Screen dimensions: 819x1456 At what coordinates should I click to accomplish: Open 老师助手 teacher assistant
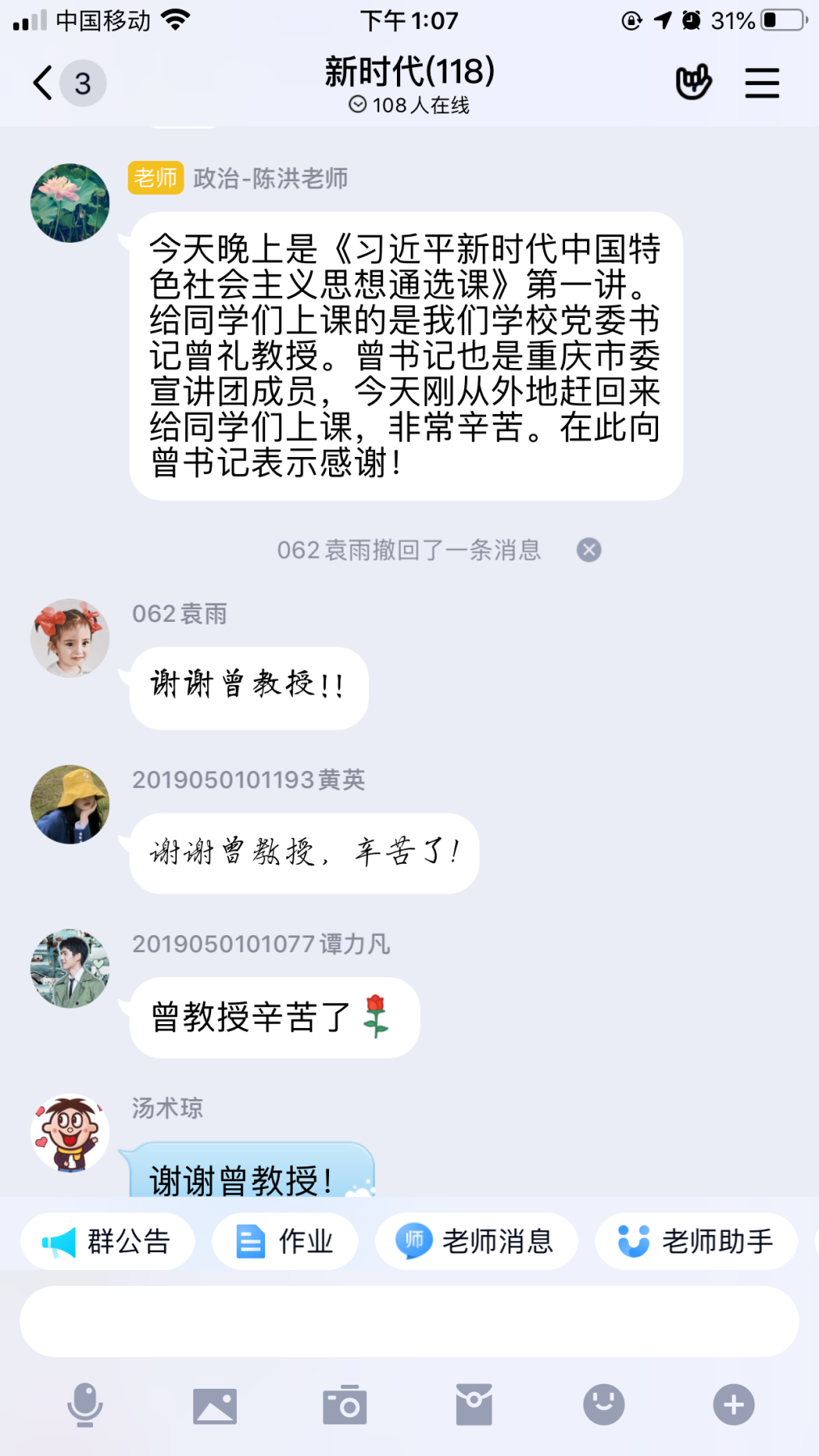pyautogui.click(x=696, y=1242)
